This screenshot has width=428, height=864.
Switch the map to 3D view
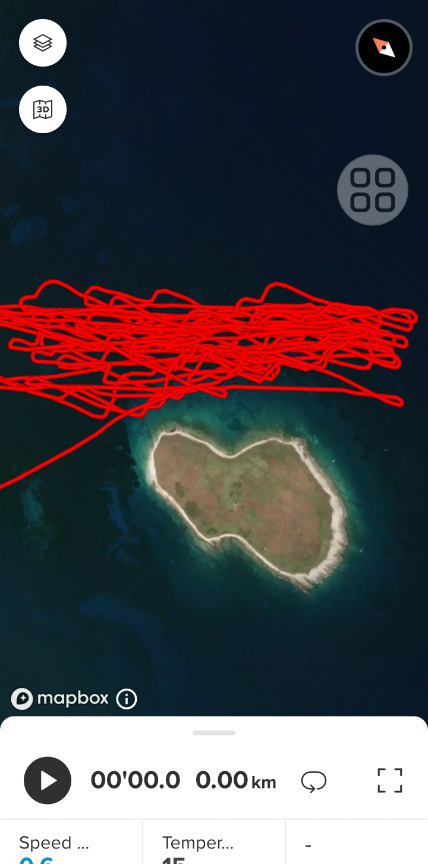[43, 109]
